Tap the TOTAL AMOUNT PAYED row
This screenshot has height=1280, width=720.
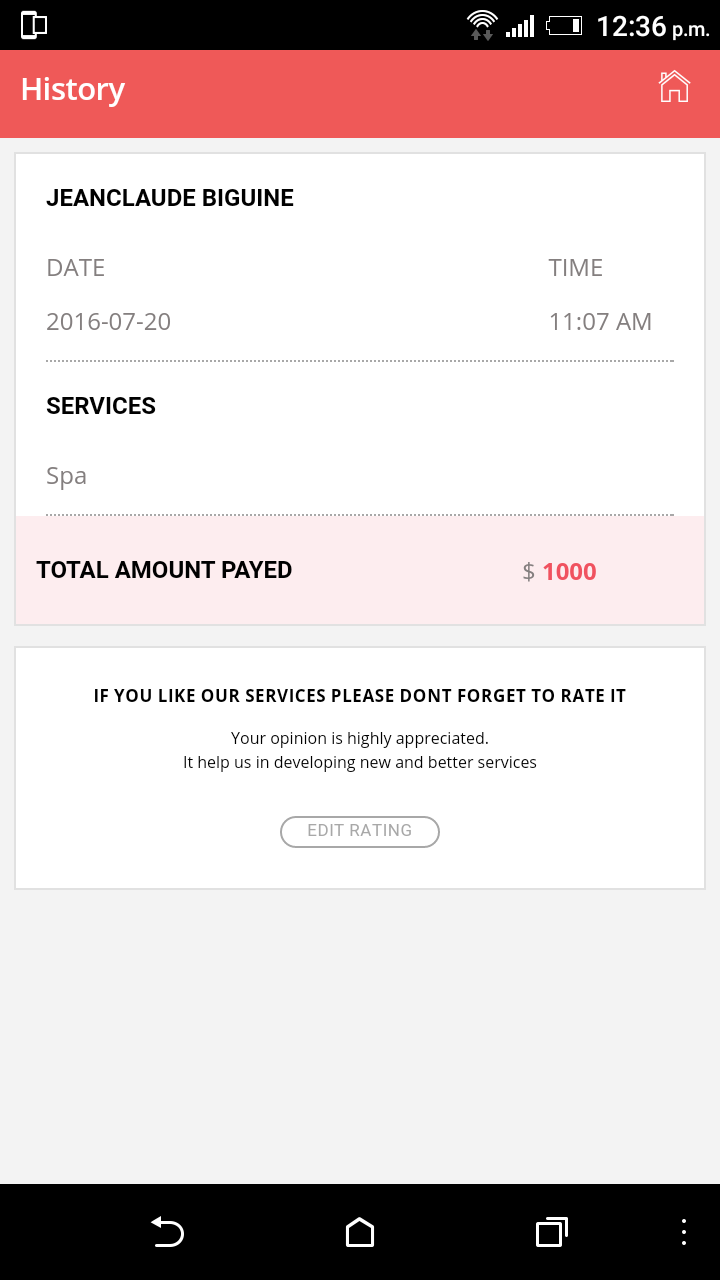[x=163, y=570]
